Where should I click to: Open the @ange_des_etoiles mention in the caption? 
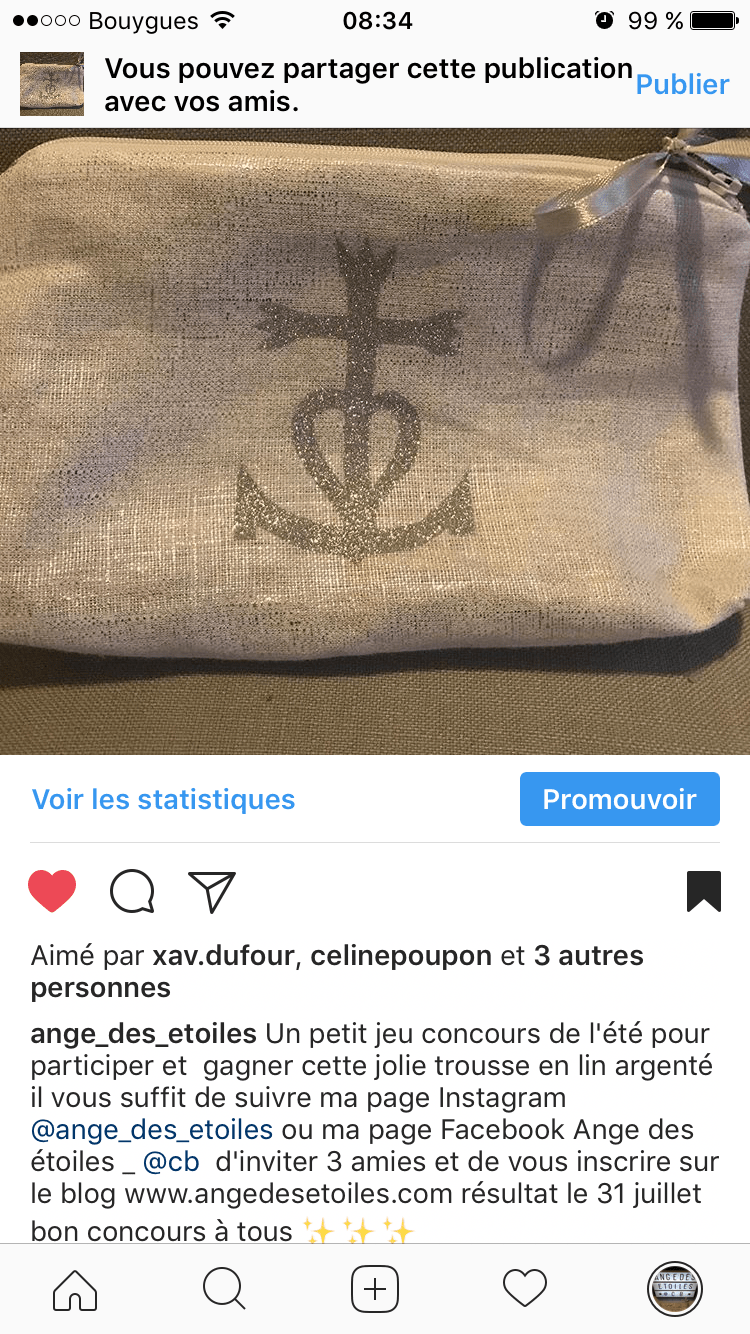[152, 1130]
